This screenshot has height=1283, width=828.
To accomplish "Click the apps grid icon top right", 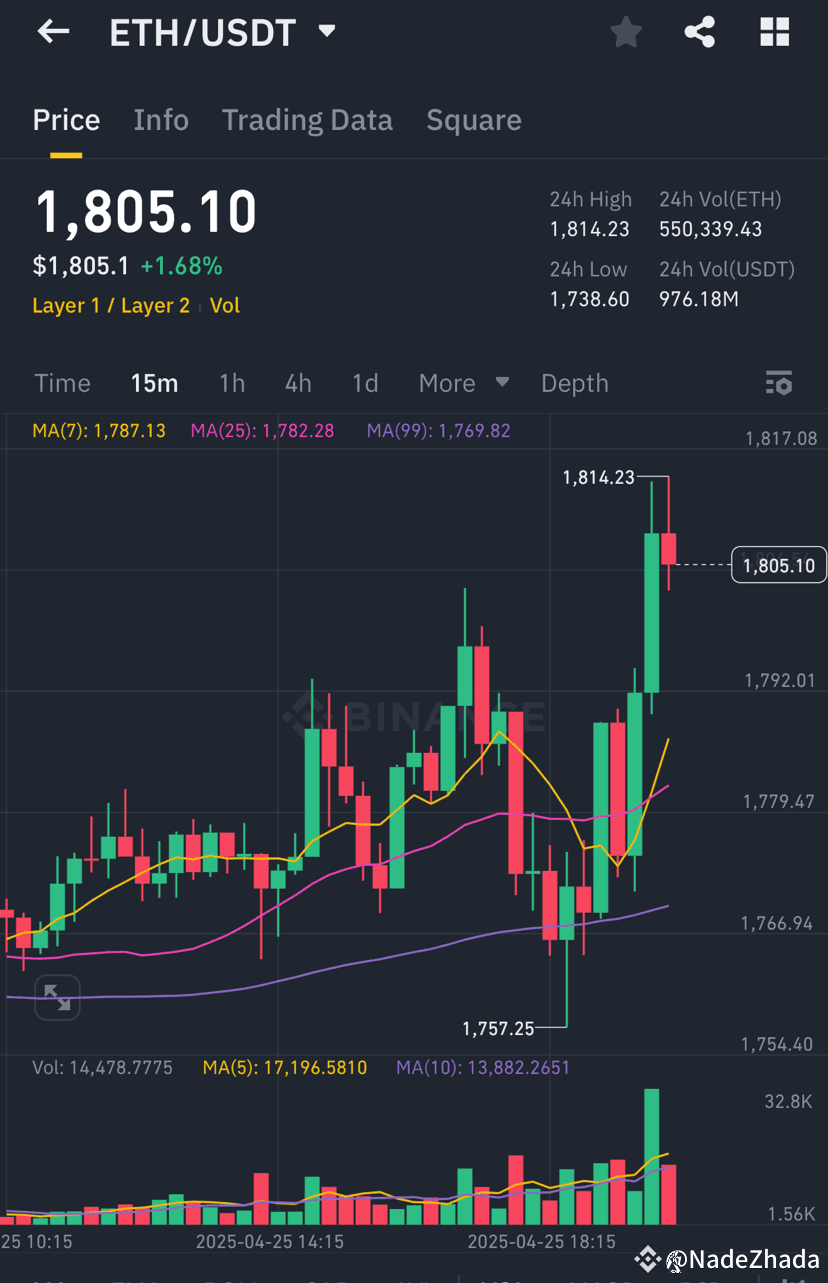I will 774,31.
